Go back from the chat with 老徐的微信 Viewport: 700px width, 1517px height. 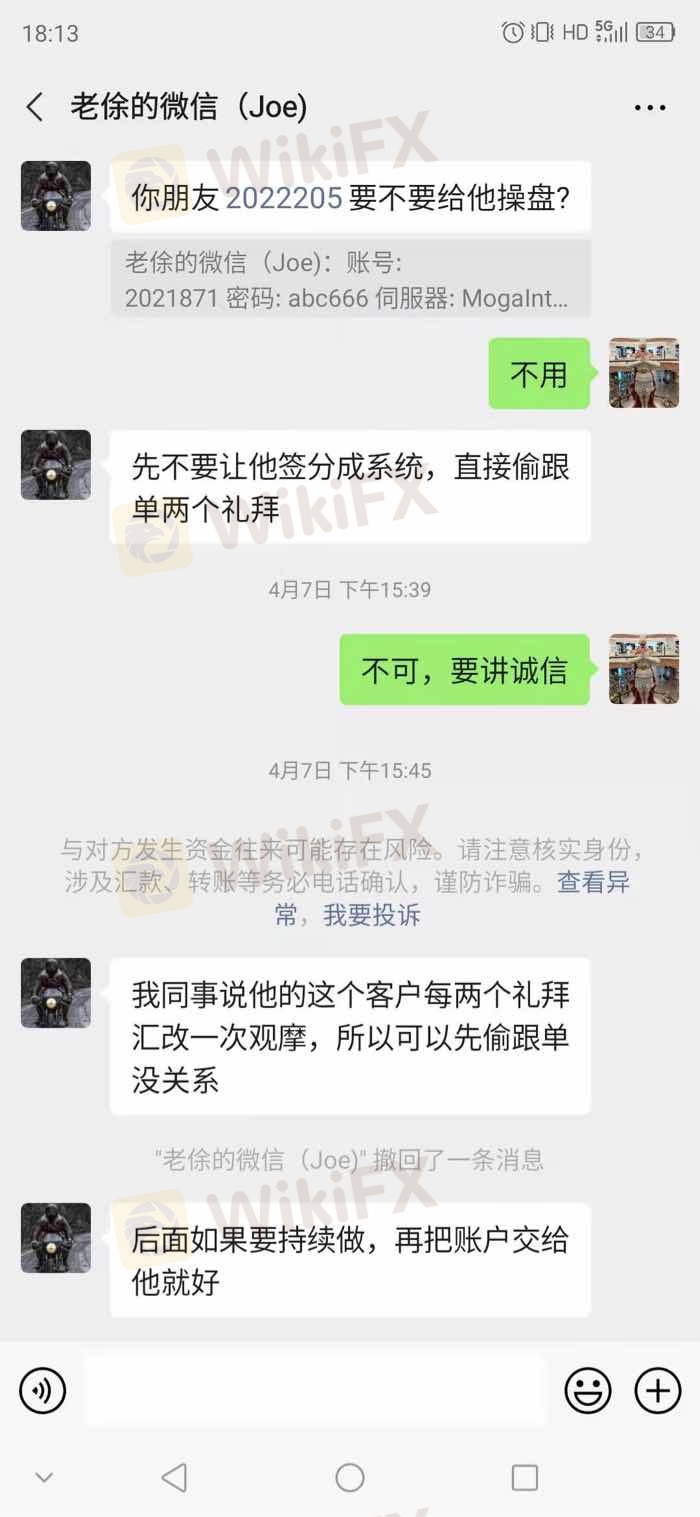[x=35, y=107]
